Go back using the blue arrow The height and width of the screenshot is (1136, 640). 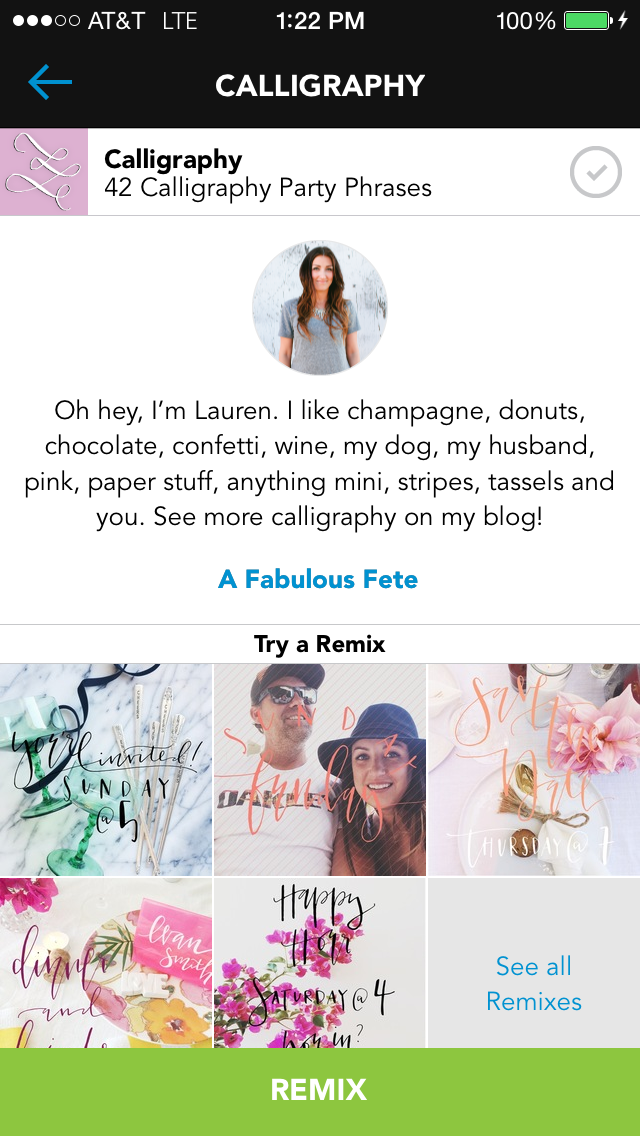coord(50,82)
